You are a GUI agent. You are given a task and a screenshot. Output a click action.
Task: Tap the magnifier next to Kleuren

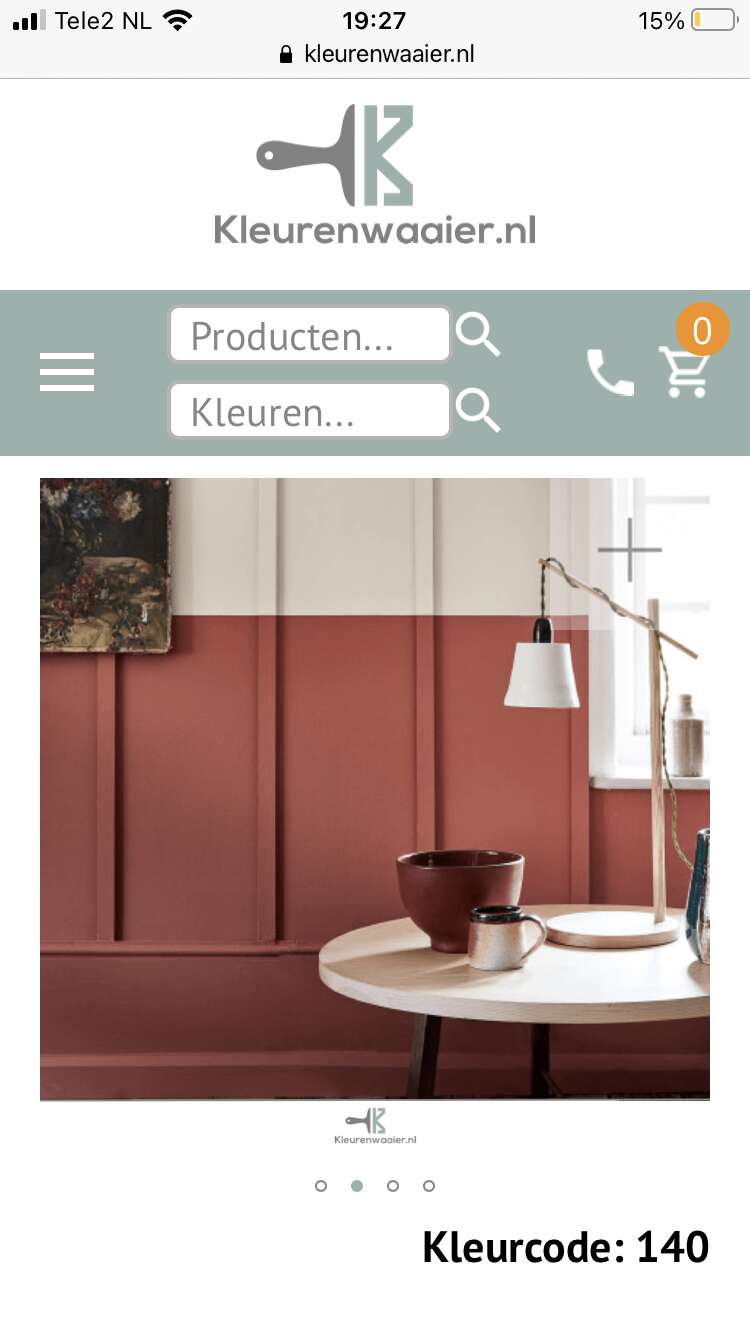tap(478, 410)
